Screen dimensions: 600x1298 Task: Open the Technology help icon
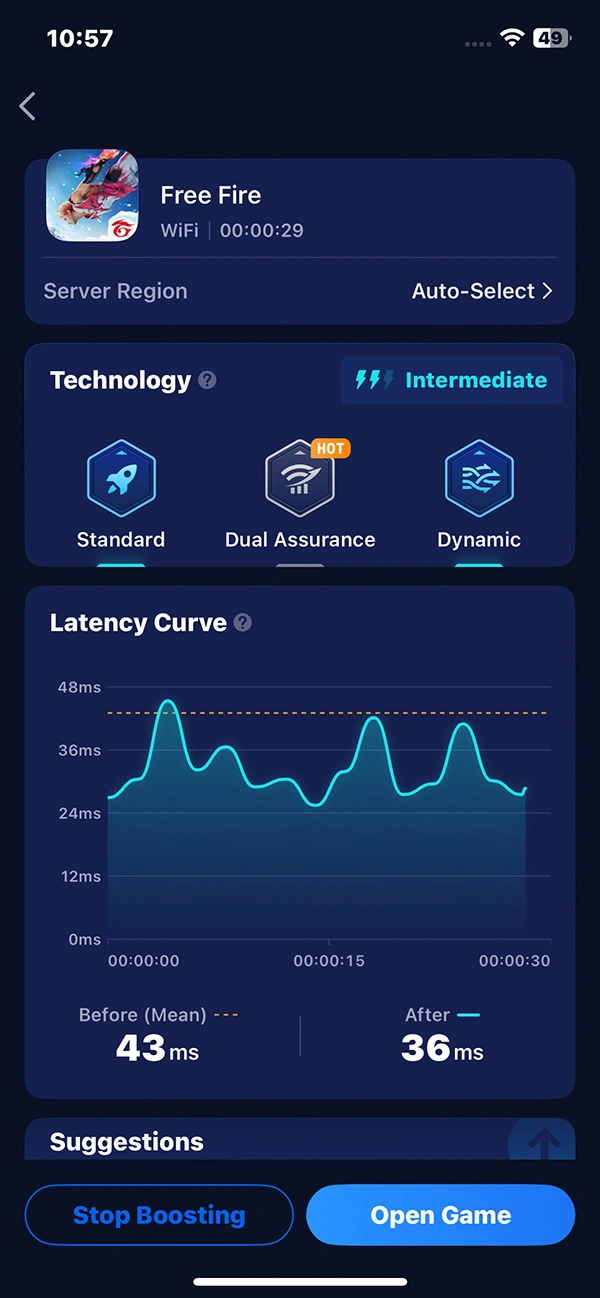(x=207, y=380)
